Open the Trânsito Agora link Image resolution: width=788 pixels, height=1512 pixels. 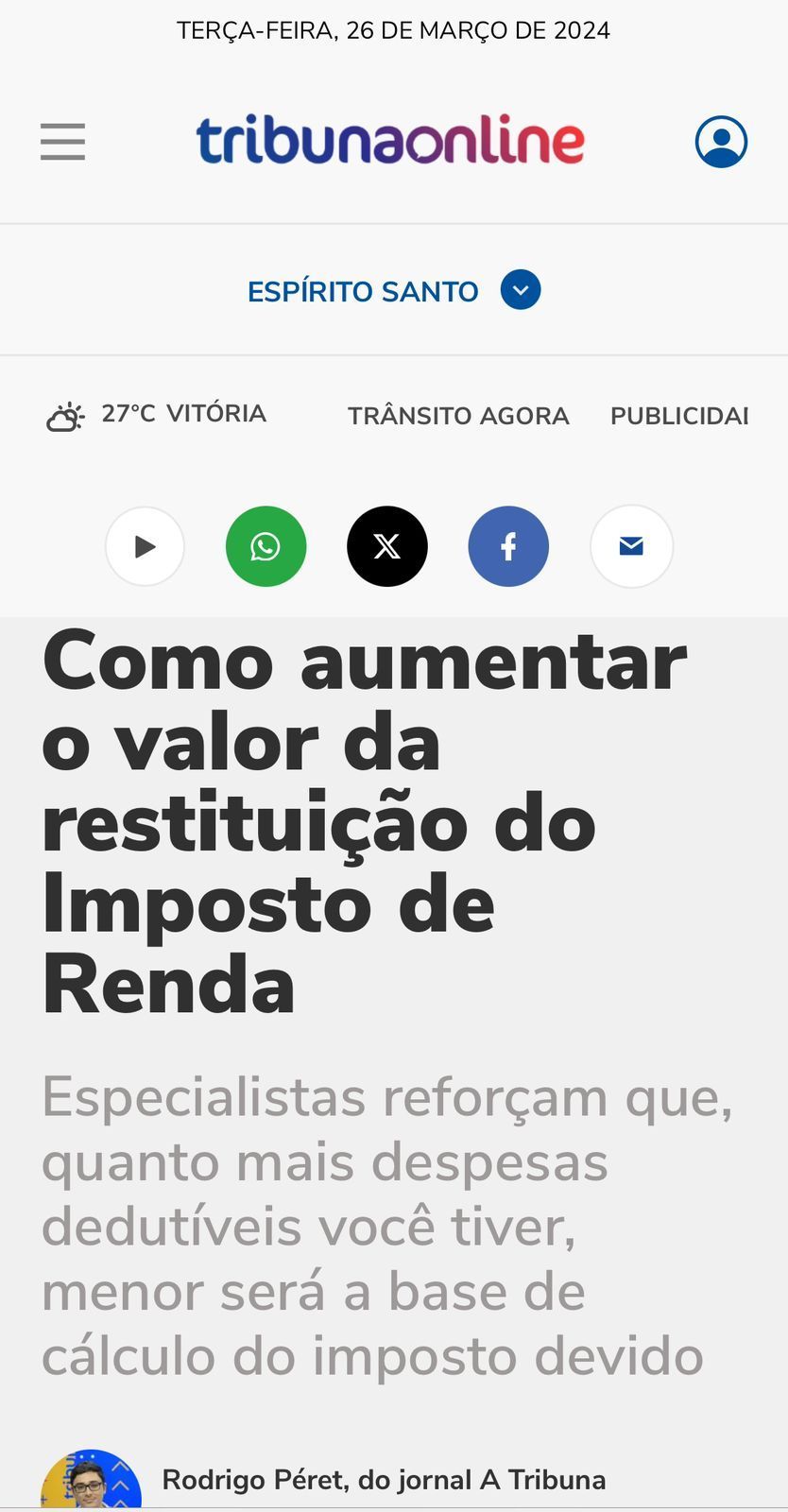(458, 416)
